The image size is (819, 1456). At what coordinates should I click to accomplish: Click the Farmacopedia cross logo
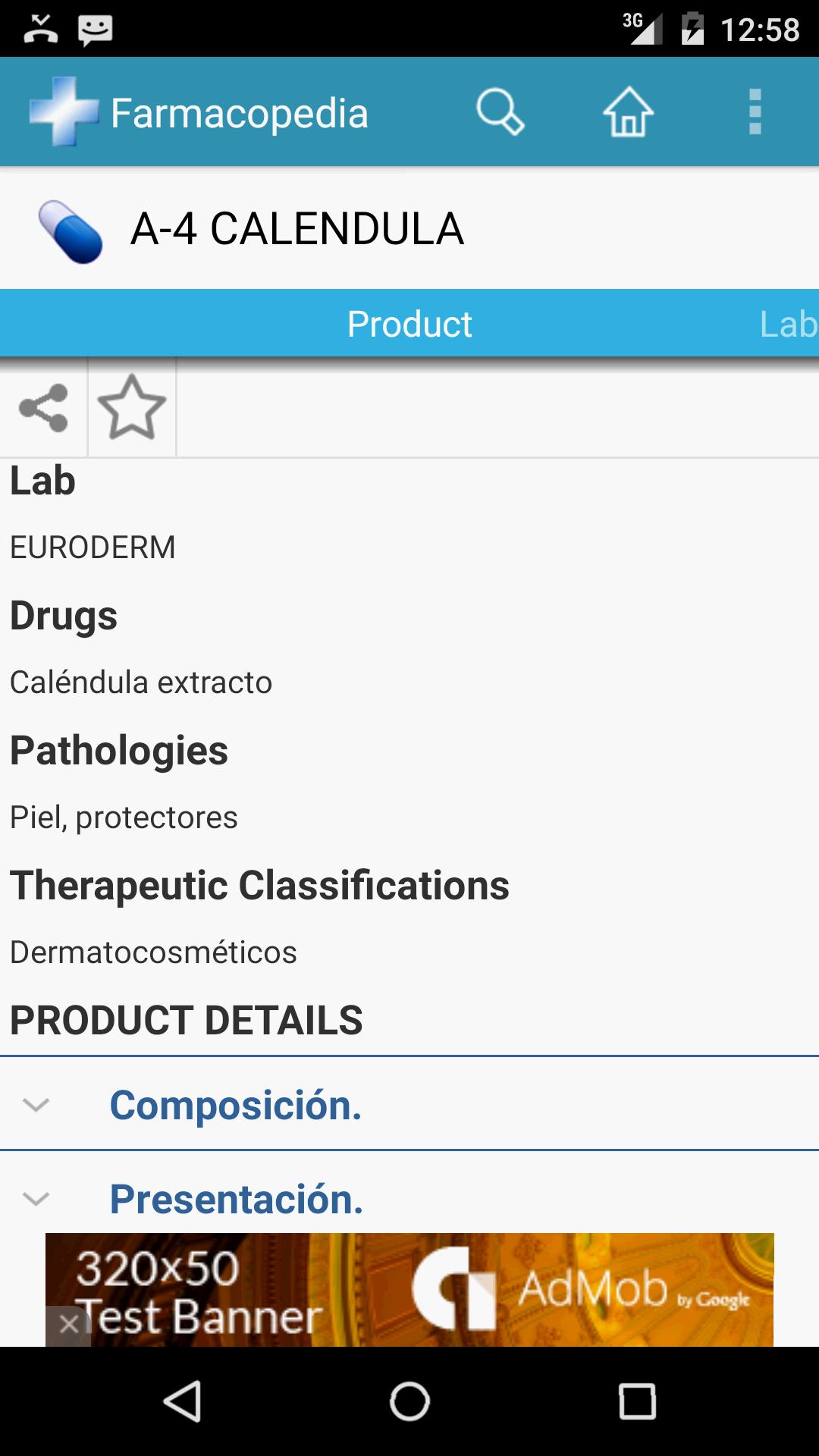click(64, 112)
